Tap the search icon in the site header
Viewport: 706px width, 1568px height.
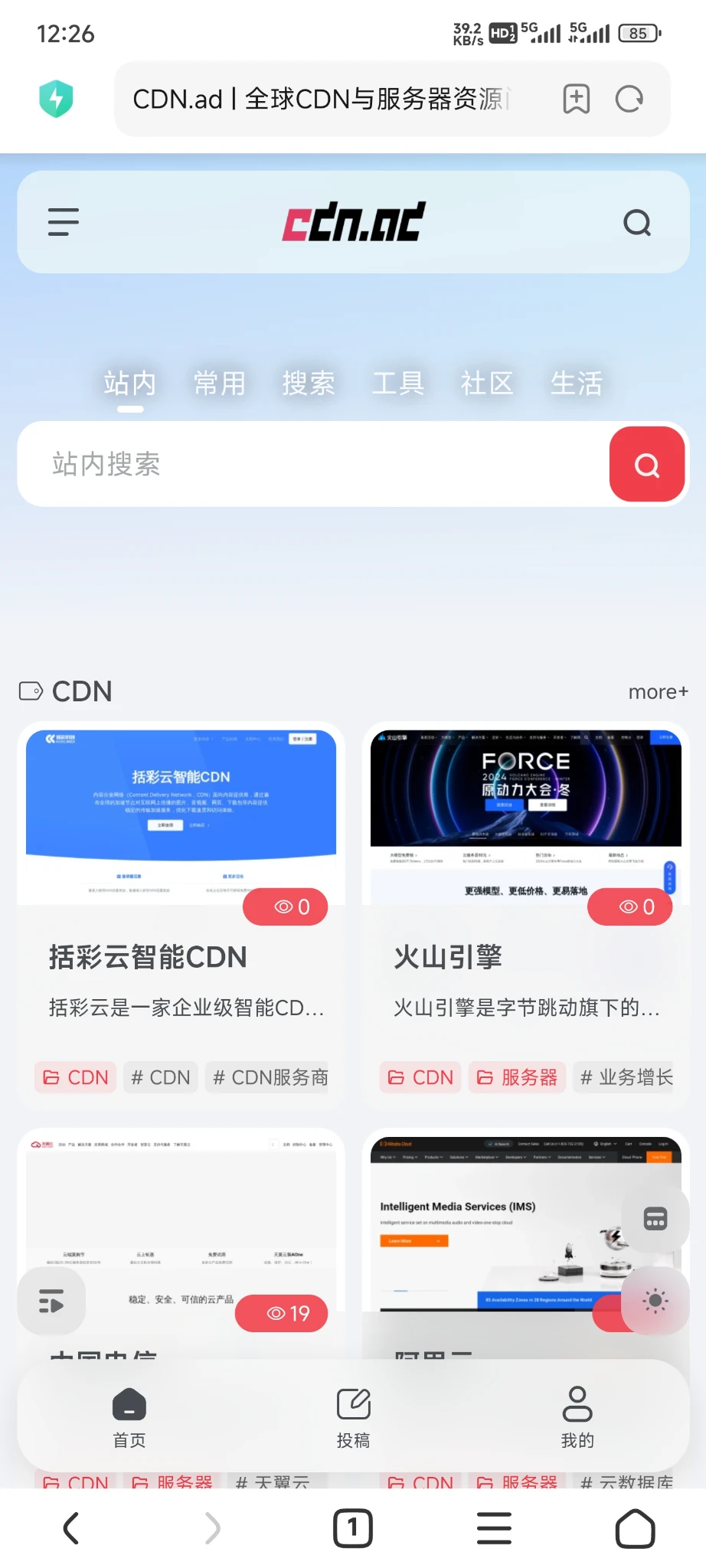coord(637,223)
